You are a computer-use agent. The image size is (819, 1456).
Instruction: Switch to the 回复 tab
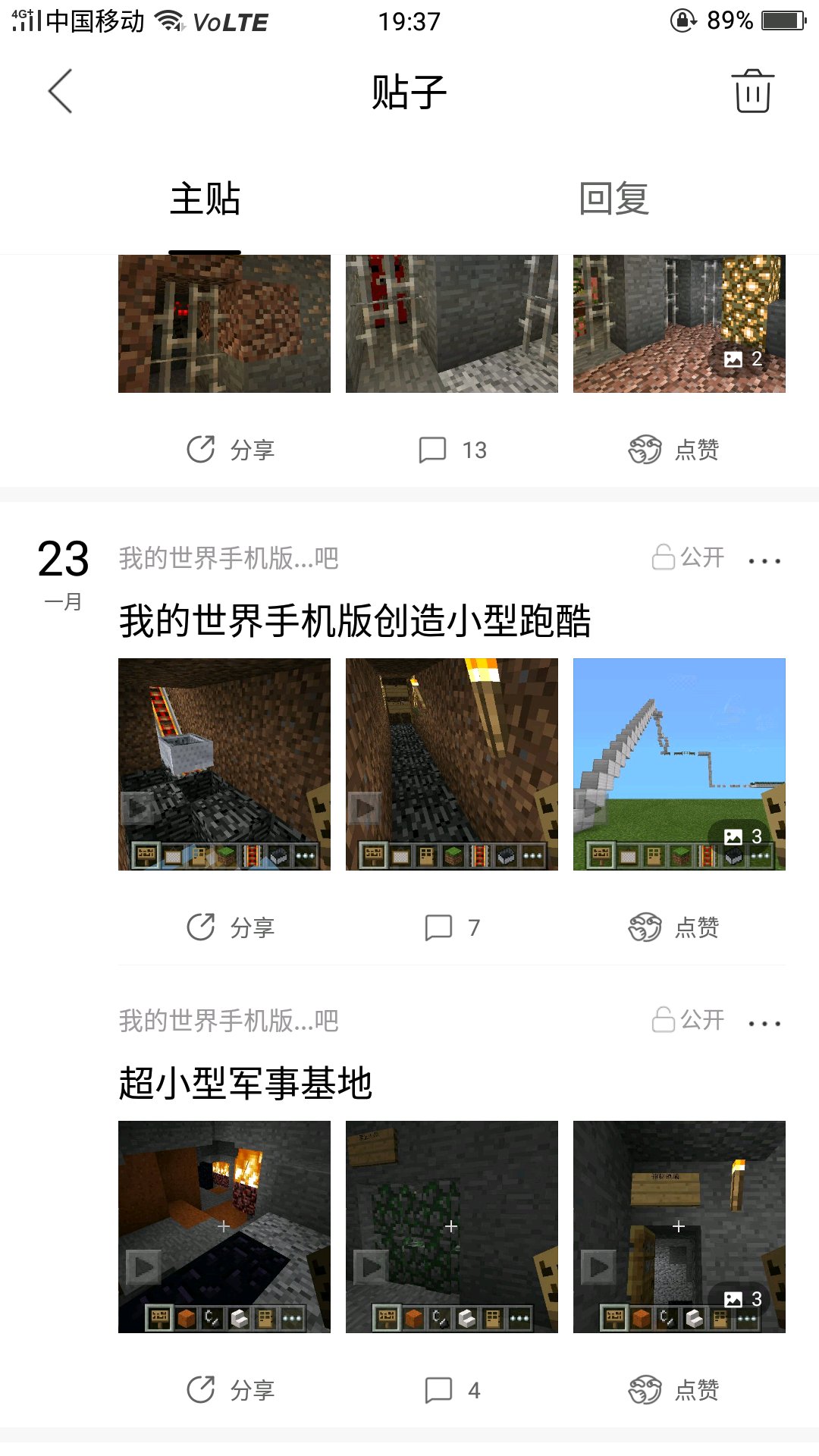point(613,199)
